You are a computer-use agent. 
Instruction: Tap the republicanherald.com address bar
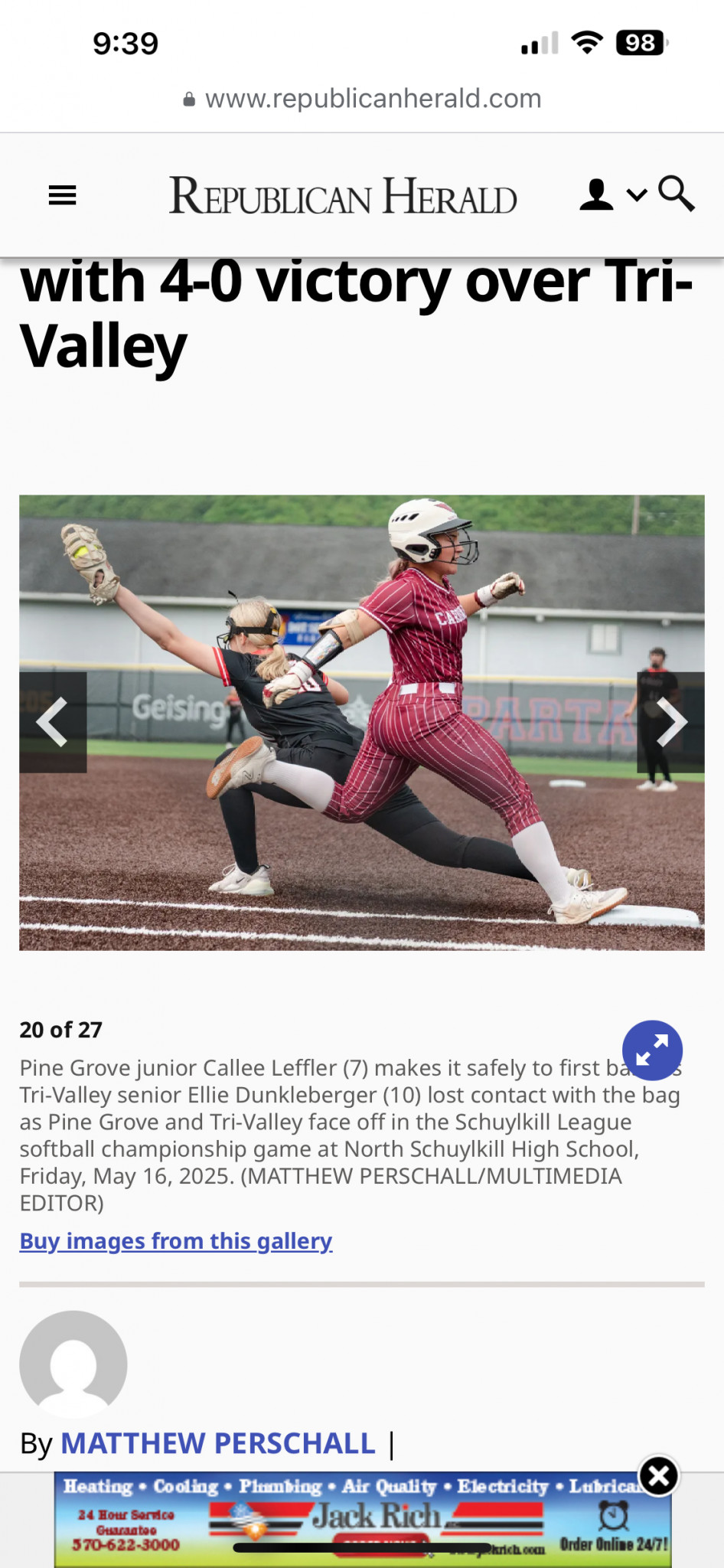click(362, 99)
